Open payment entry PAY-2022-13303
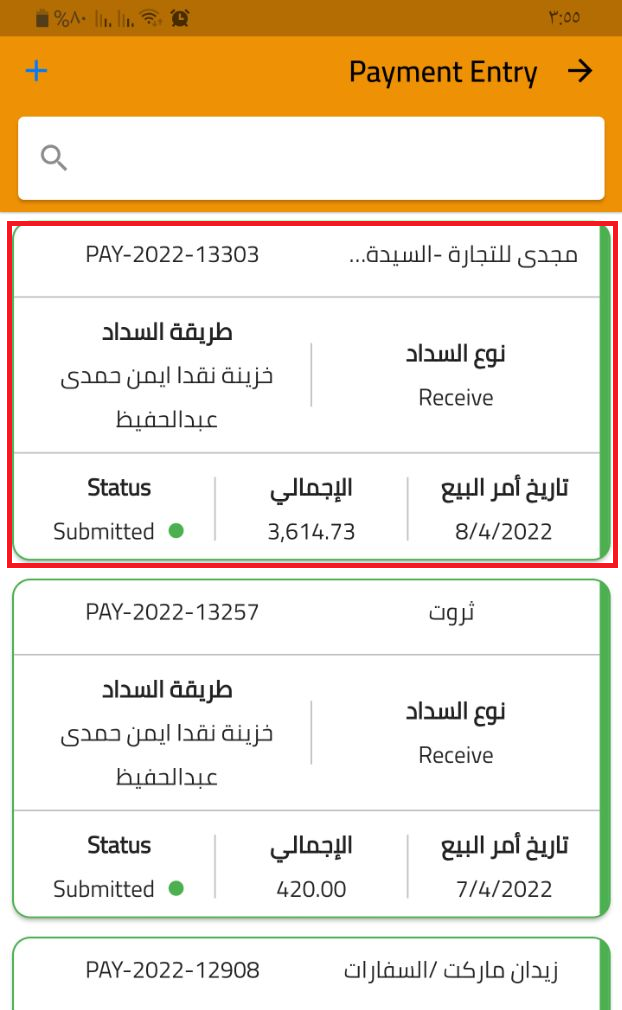Screen dimensions: 622x1010 point(310,391)
